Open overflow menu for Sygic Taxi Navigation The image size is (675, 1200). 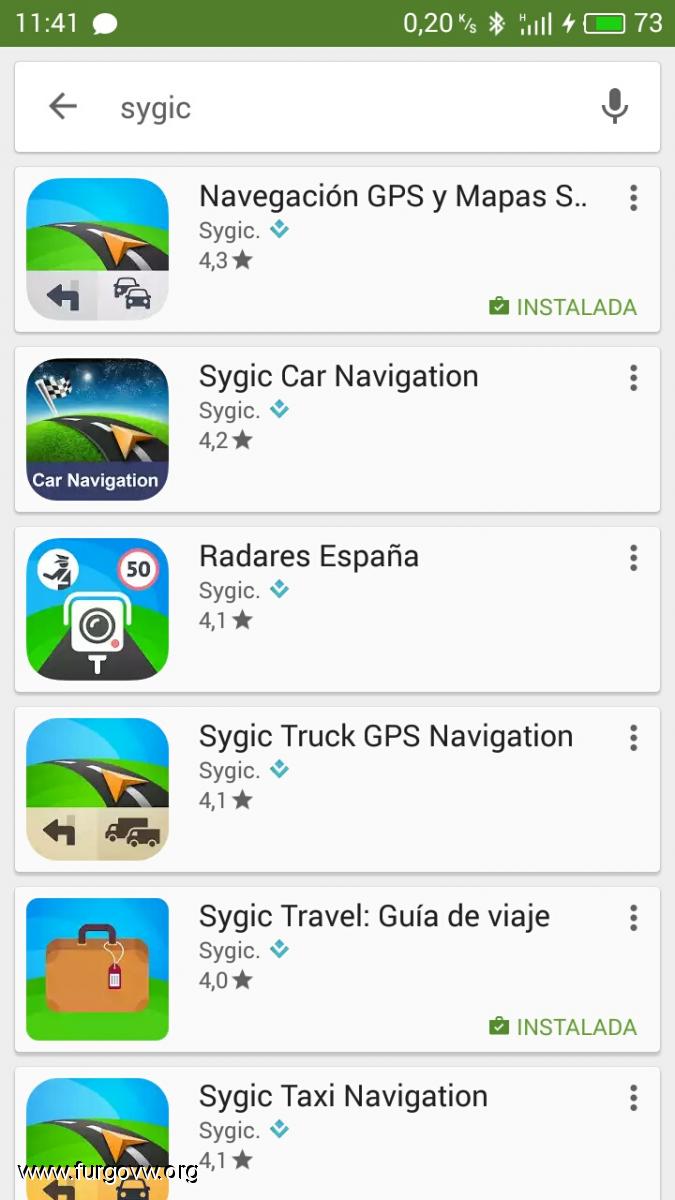(x=633, y=1098)
